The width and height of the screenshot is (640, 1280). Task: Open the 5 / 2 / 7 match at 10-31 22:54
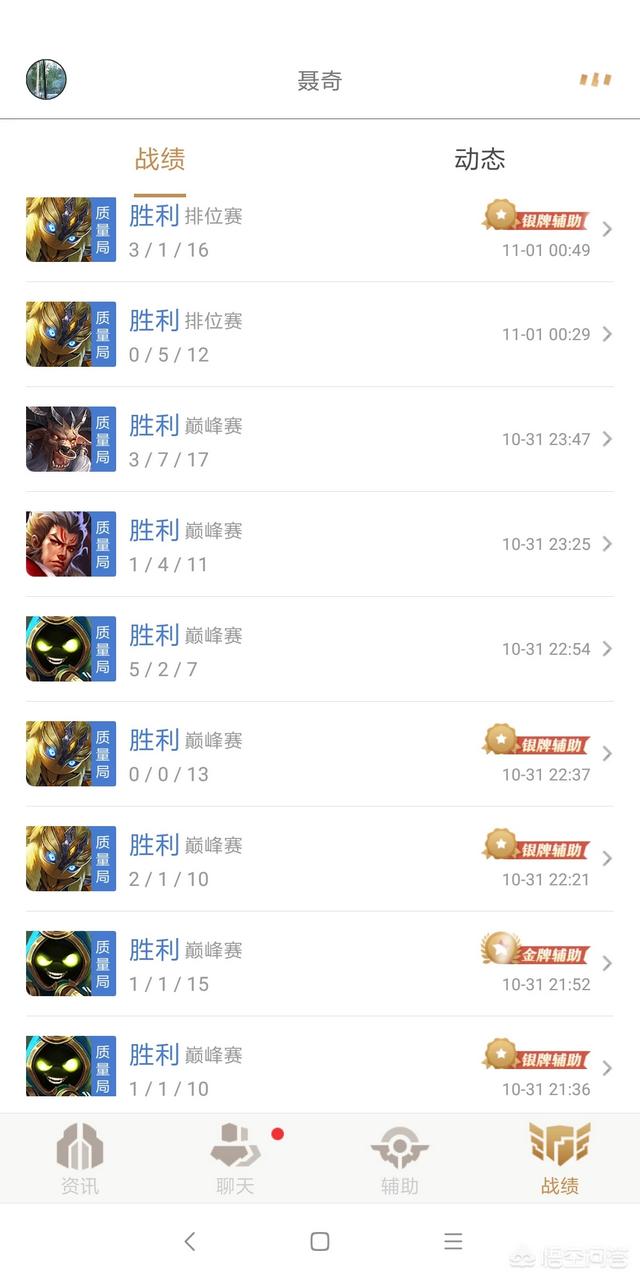pos(320,649)
